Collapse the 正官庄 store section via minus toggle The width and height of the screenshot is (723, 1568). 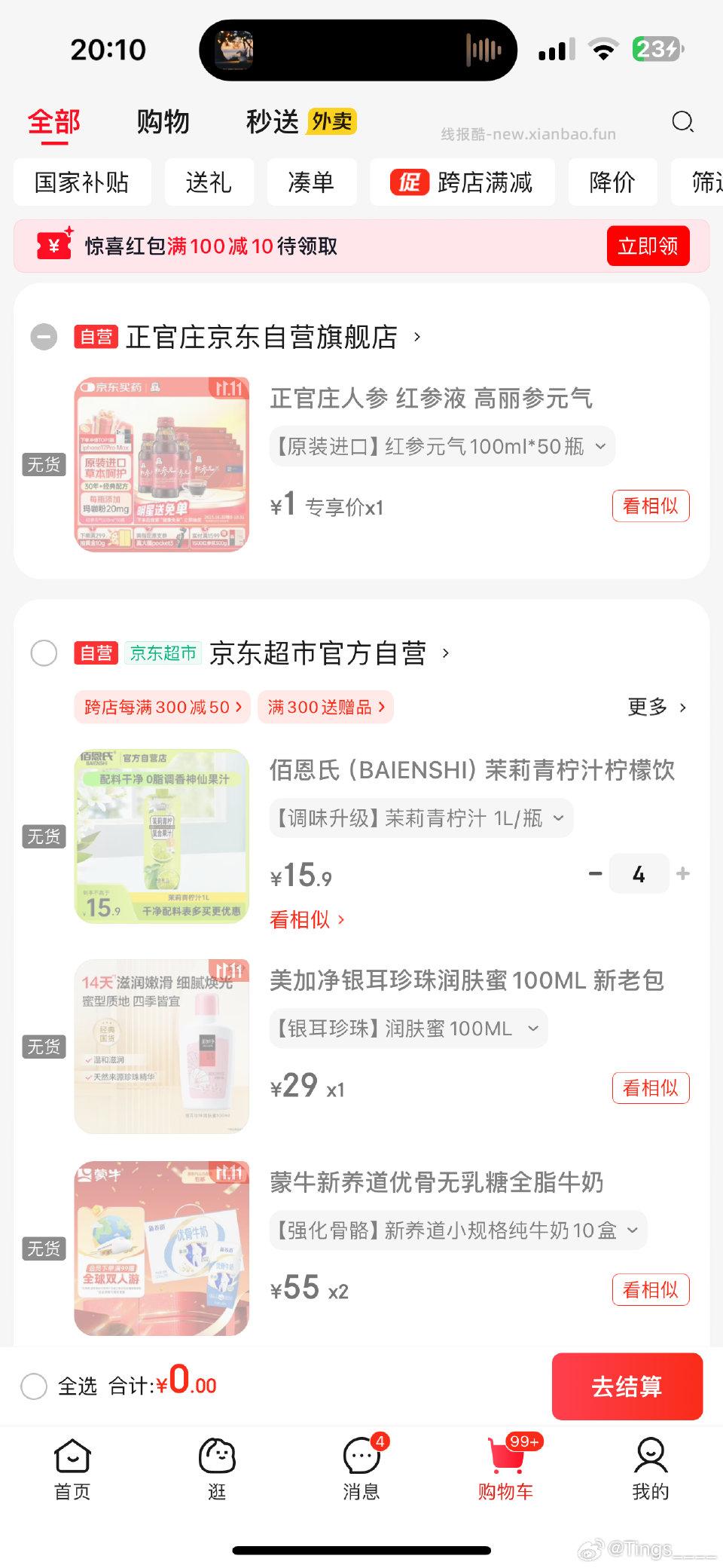(44, 337)
